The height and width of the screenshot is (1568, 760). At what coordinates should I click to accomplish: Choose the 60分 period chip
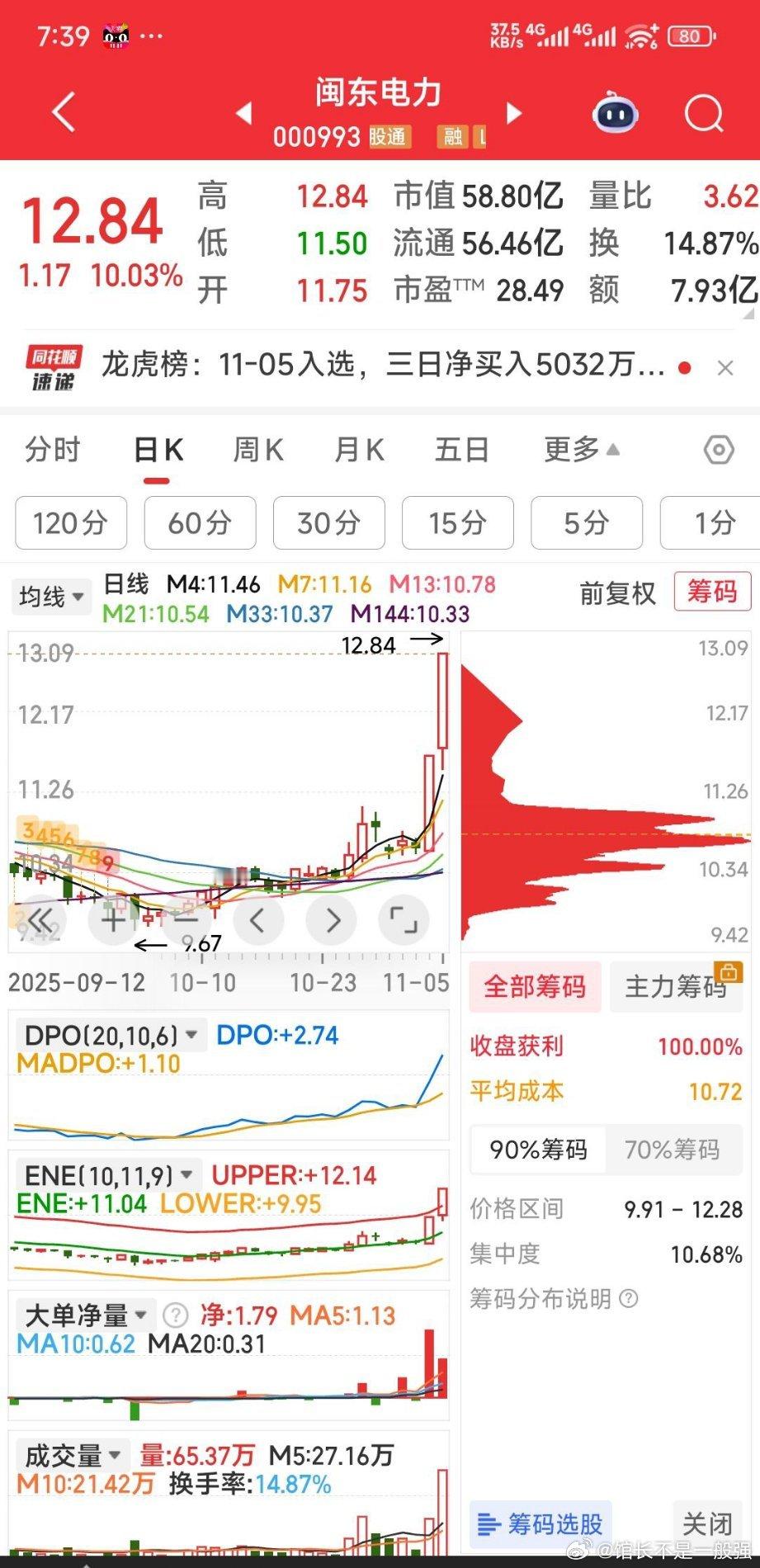pyautogui.click(x=200, y=522)
